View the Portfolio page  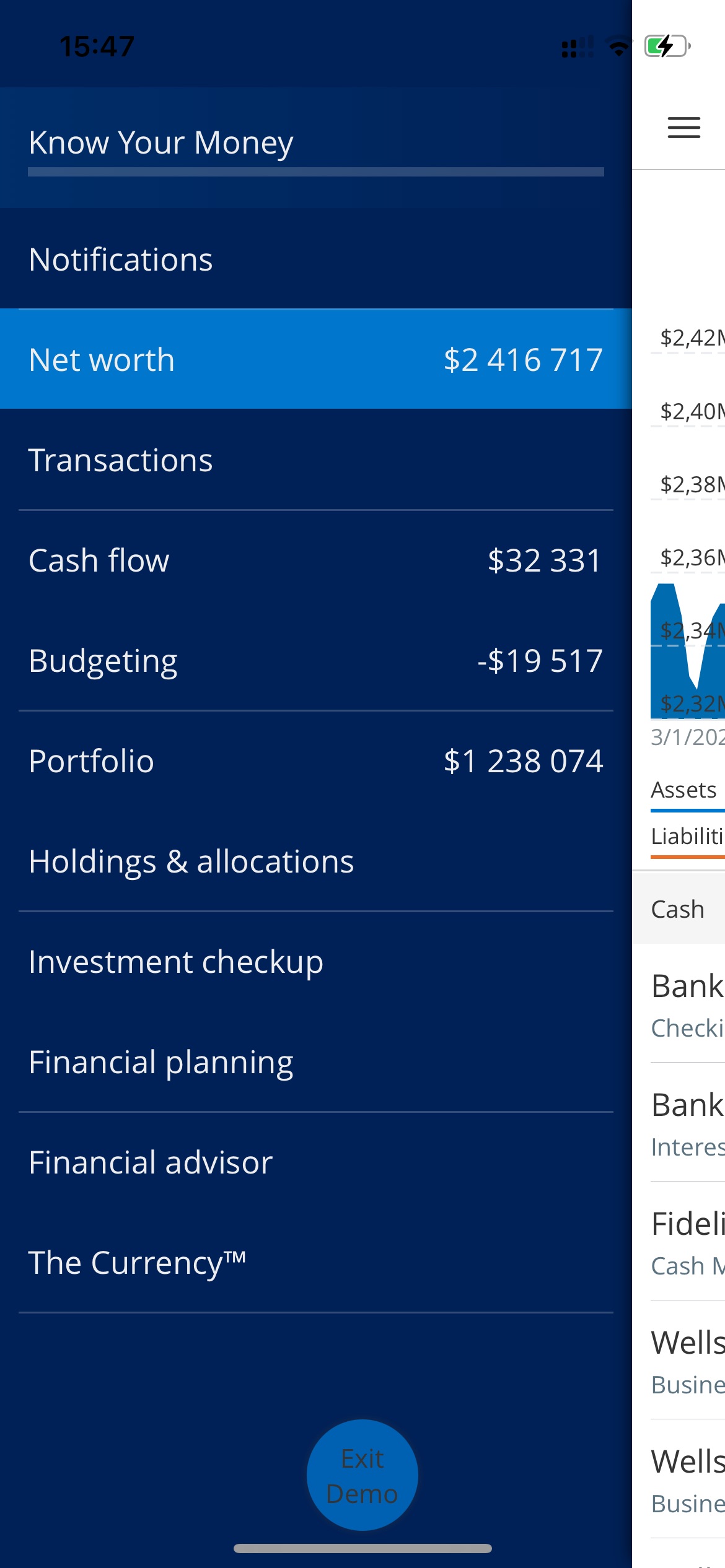click(316, 761)
